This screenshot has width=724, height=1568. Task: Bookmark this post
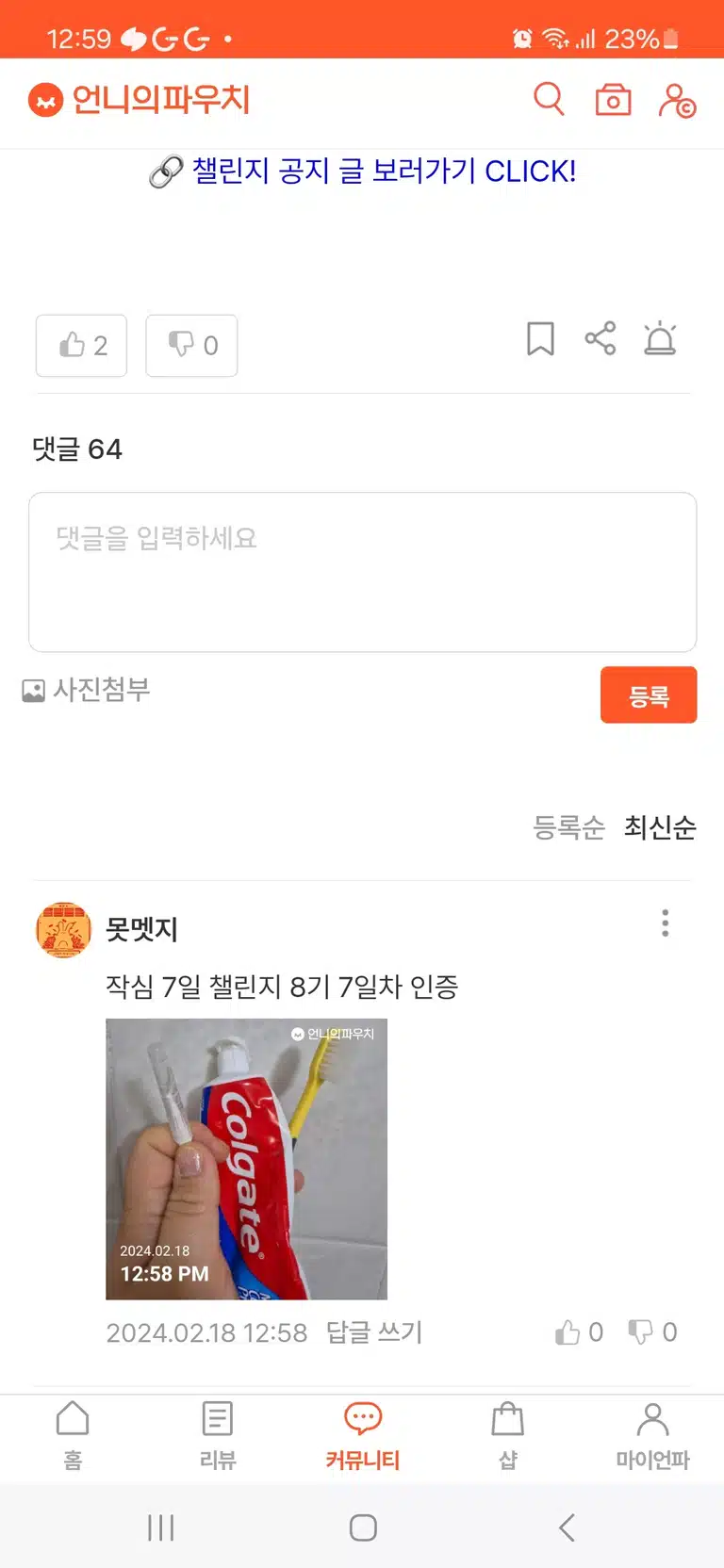coord(540,339)
